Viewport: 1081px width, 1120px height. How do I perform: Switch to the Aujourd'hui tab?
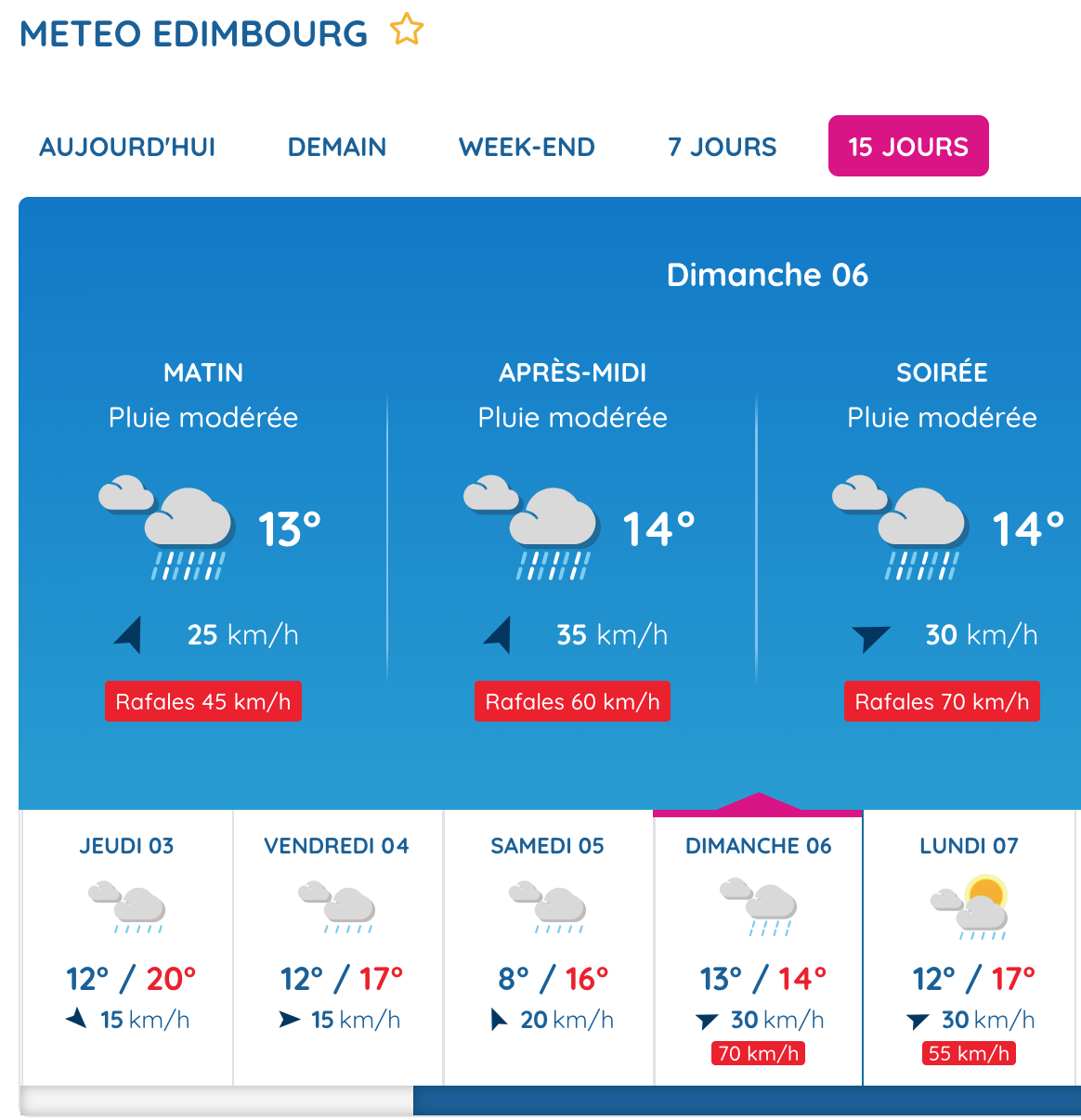127,147
